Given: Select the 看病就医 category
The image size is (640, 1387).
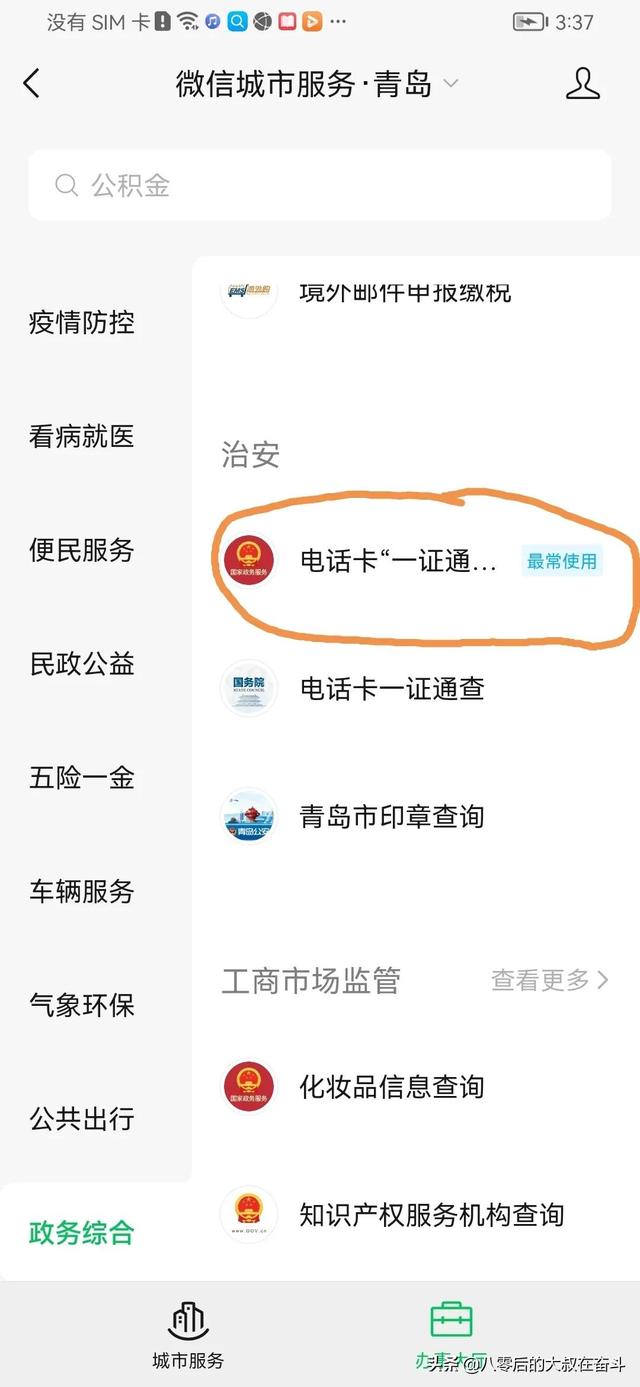Looking at the screenshot, I should [x=82, y=437].
